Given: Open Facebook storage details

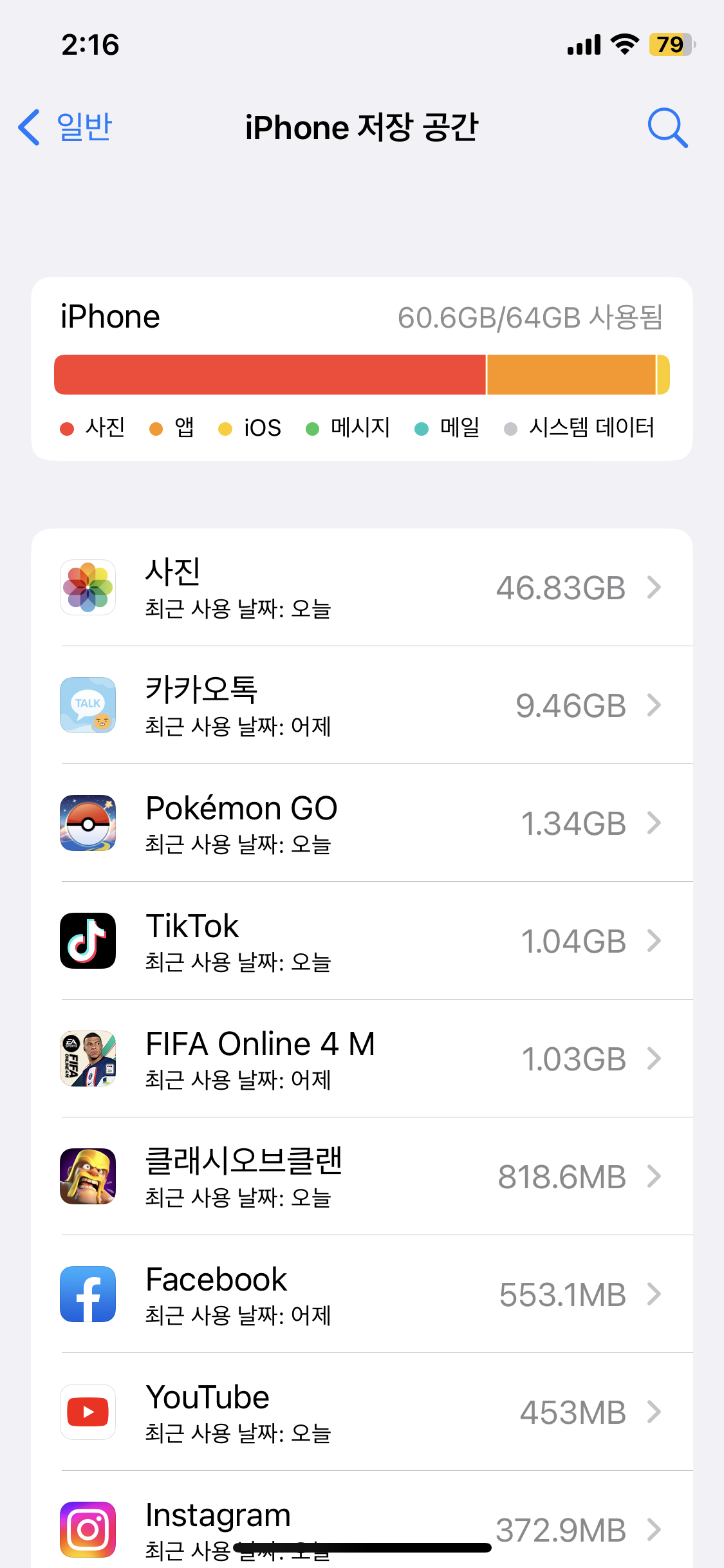Looking at the screenshot, I should 362,1294.
